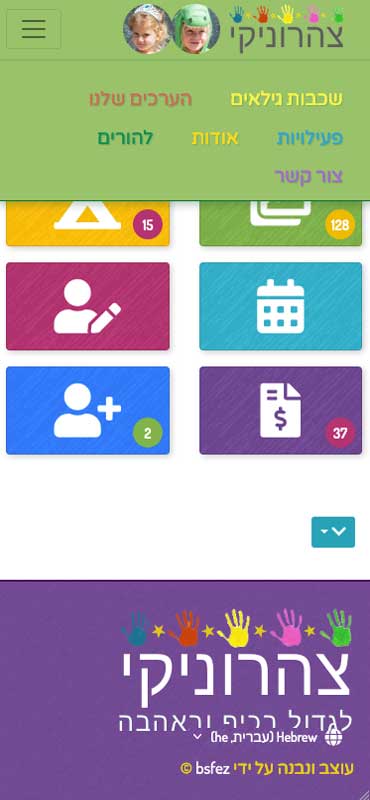Open the אודות page

tap(215, 138)
